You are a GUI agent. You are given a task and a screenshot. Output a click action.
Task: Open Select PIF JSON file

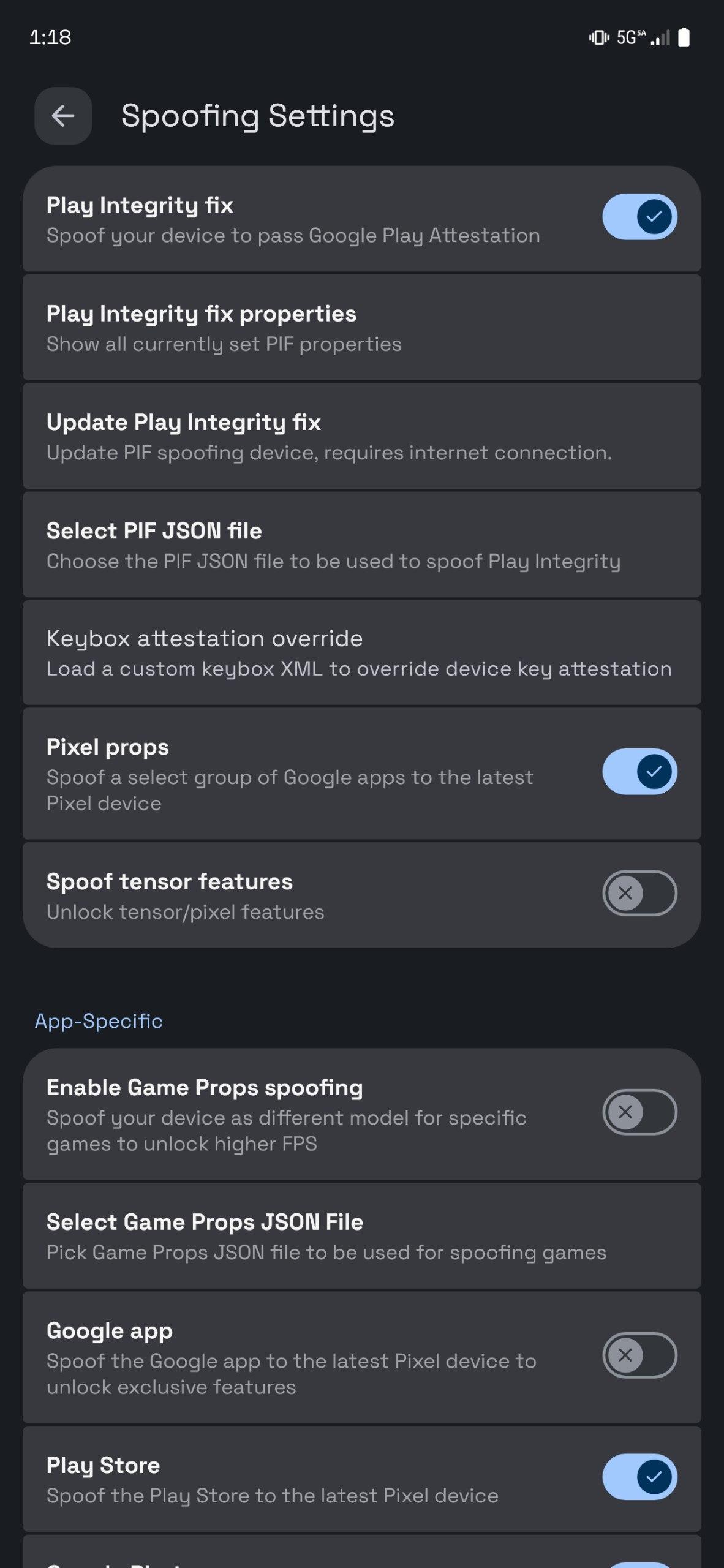(x=361, y=545)
